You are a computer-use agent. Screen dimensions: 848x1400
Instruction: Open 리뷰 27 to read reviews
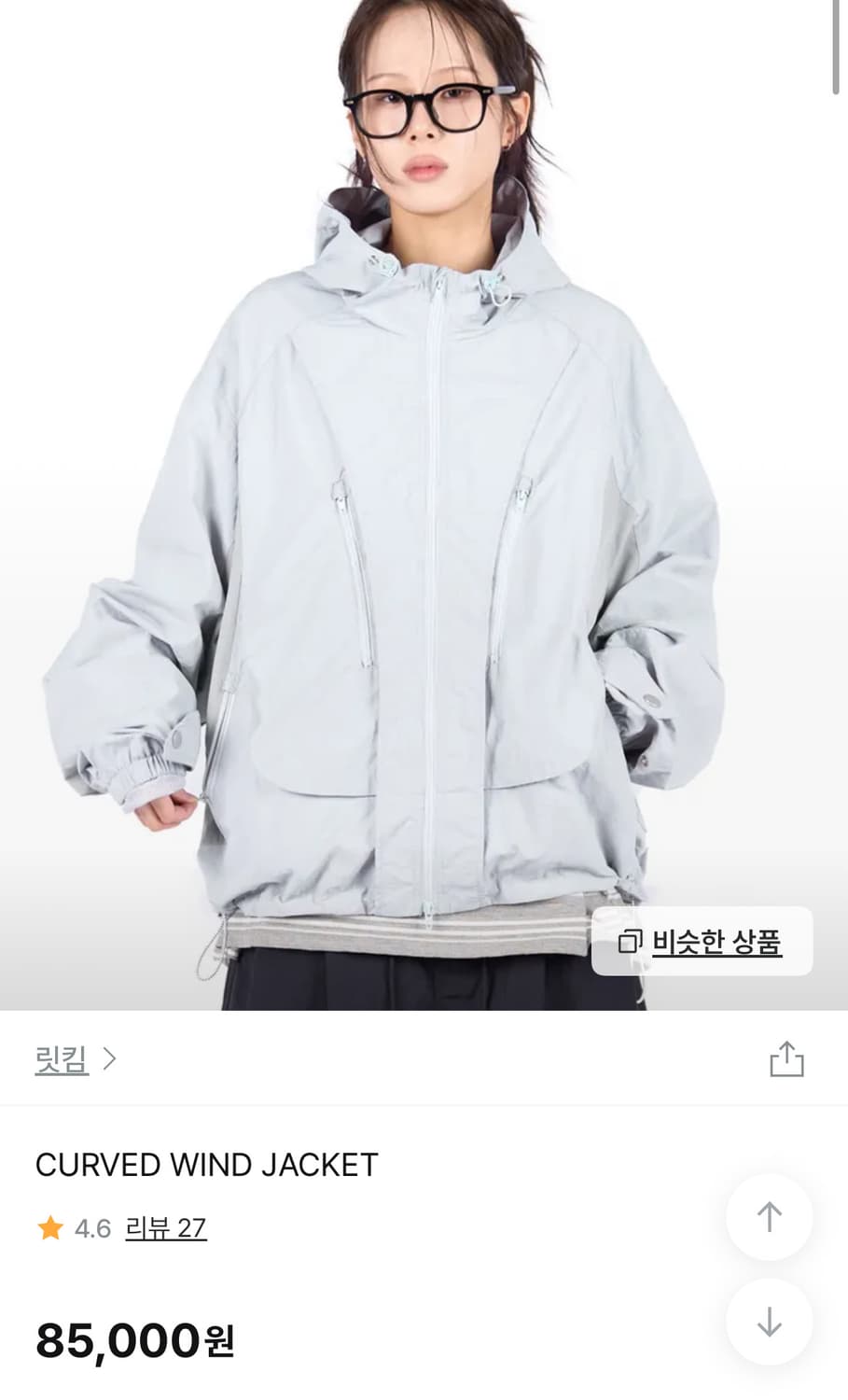pyautogui.click(x=164, y=1229)
